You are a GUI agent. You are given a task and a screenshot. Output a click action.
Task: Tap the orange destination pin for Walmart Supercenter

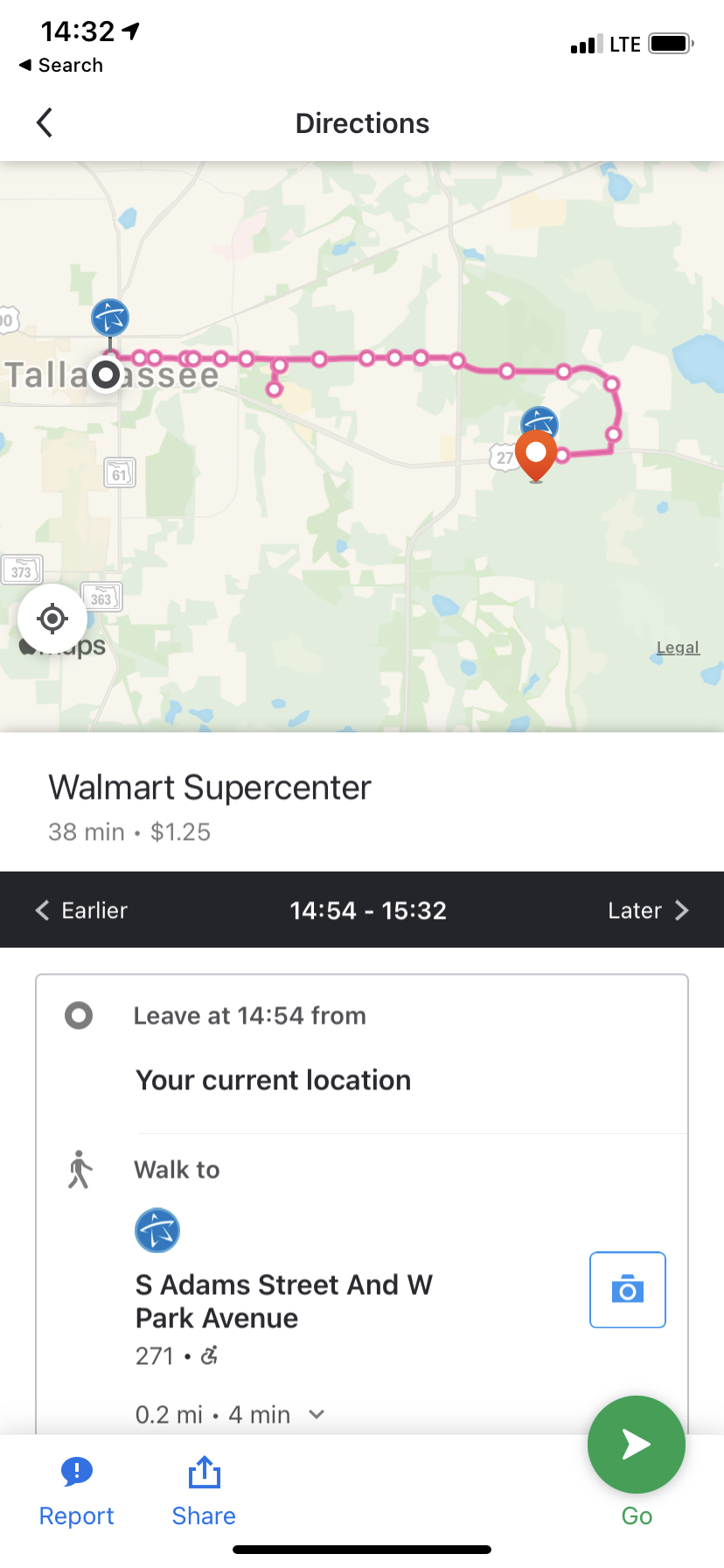pyautogui.click(x=536, y=453)
